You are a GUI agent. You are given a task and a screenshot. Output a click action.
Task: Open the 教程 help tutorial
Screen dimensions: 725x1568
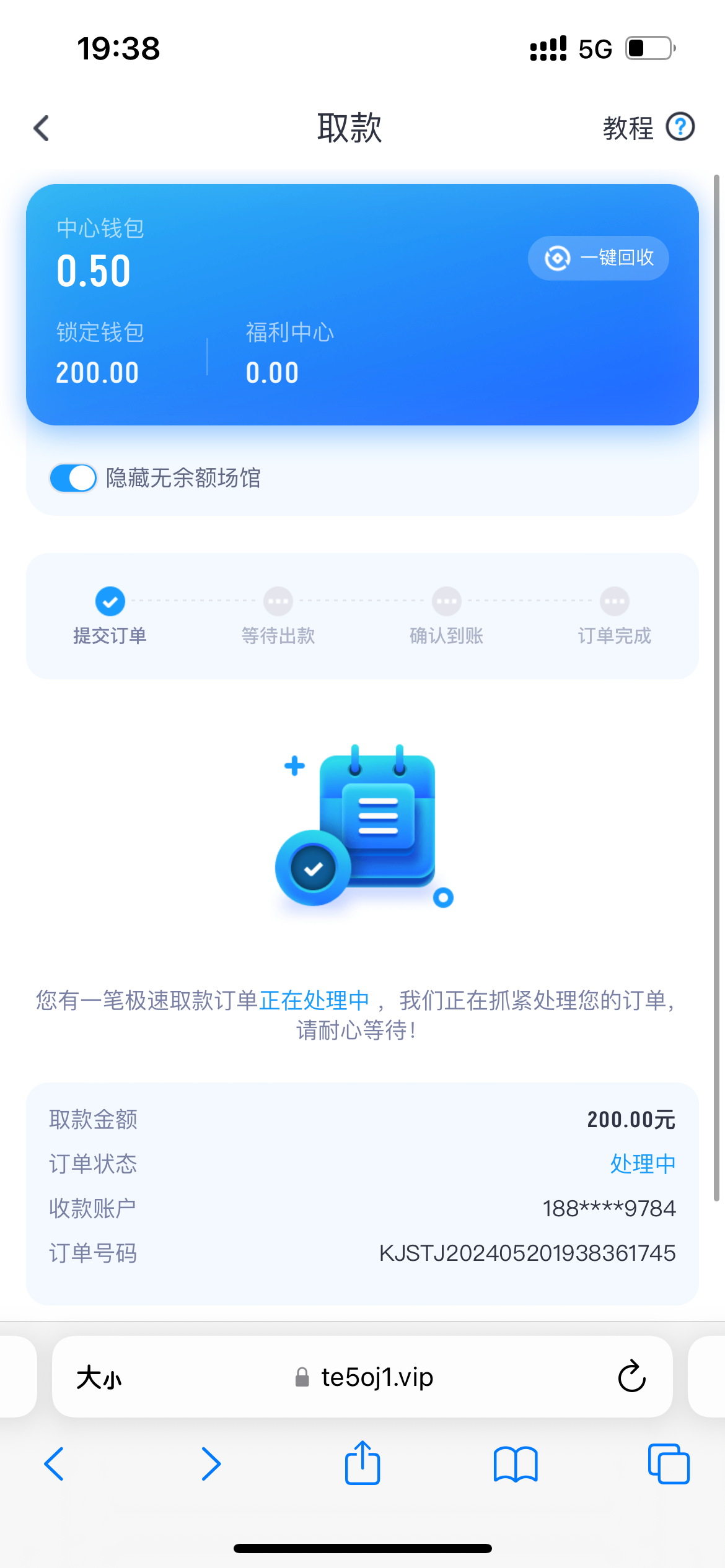(648, 128)
